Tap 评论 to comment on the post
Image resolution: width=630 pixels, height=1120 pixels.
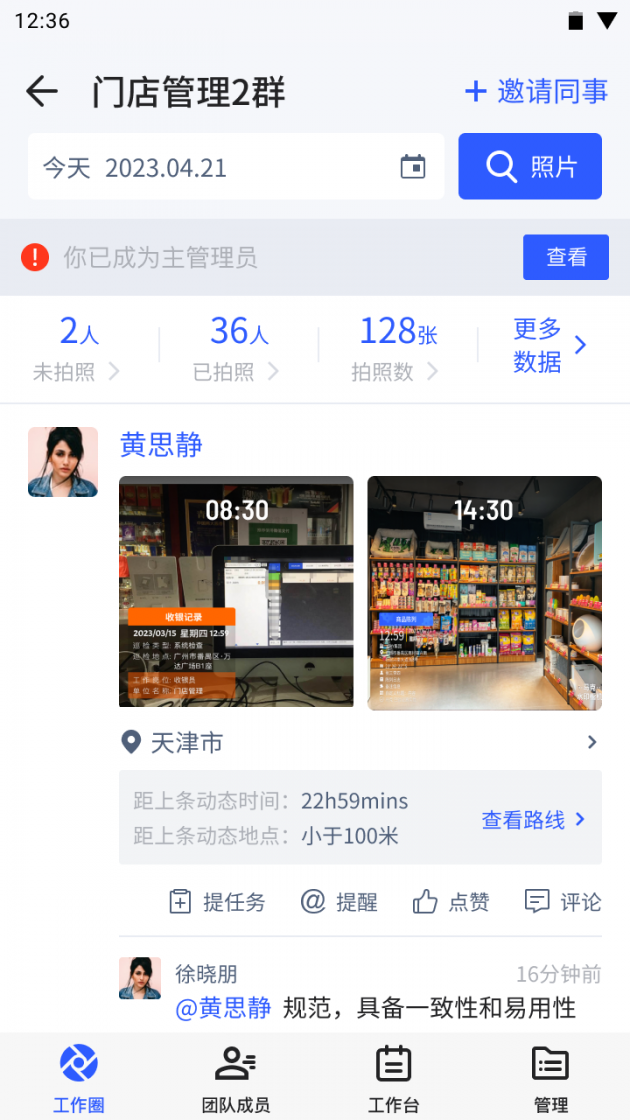563,902
